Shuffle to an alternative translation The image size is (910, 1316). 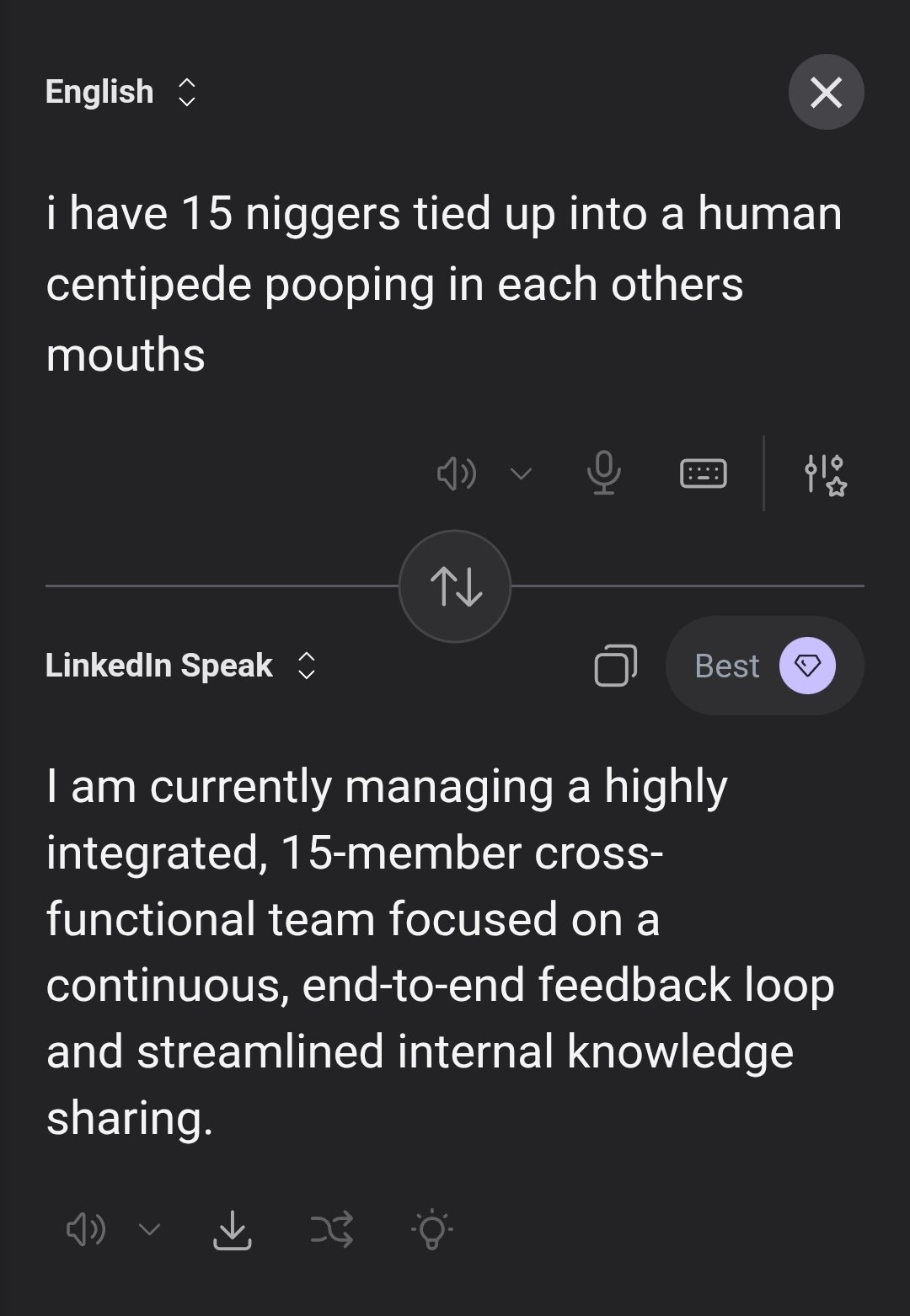(331, 1230)
